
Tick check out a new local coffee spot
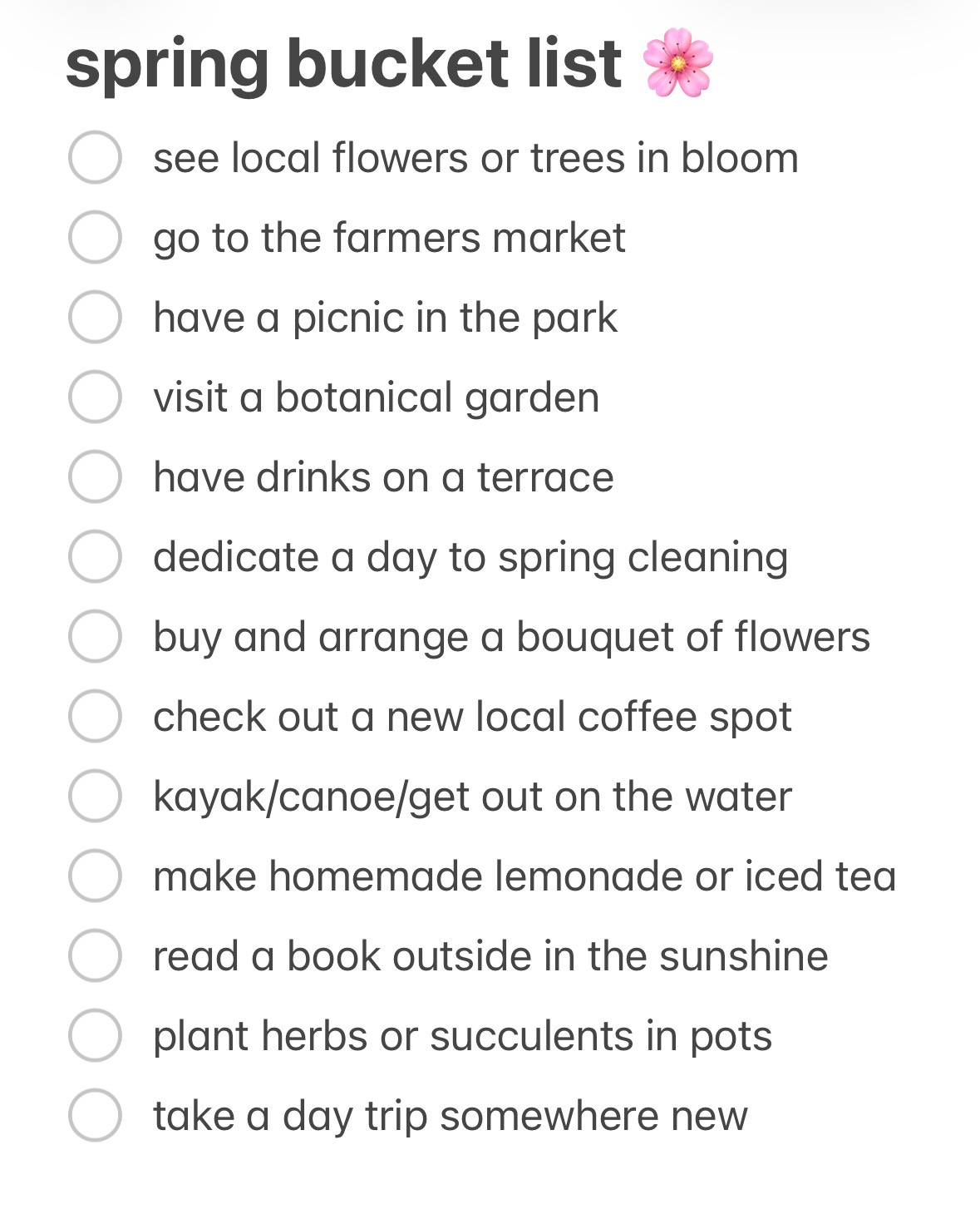point(95,716)
